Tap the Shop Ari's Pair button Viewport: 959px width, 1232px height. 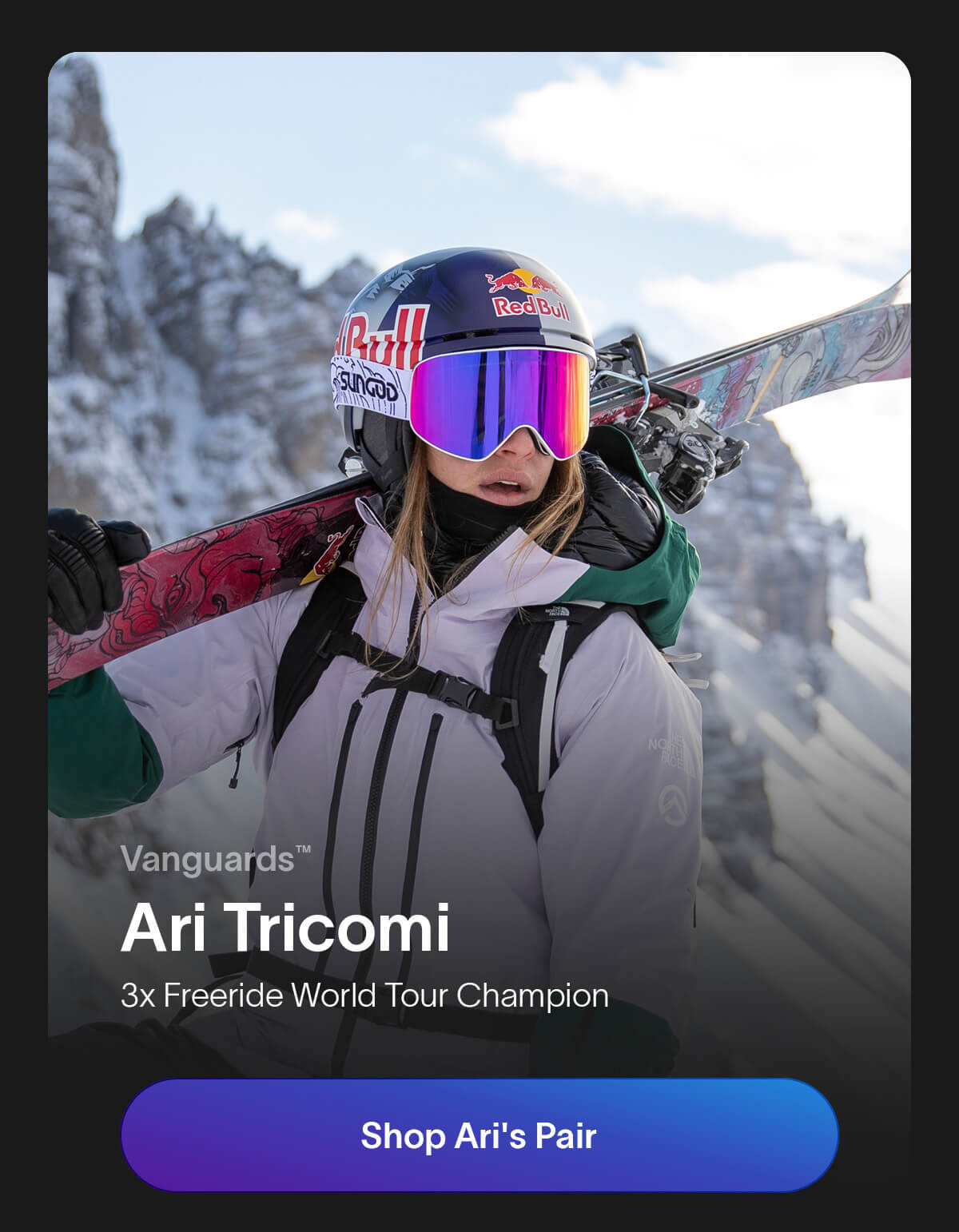[x=479, y=1135]
